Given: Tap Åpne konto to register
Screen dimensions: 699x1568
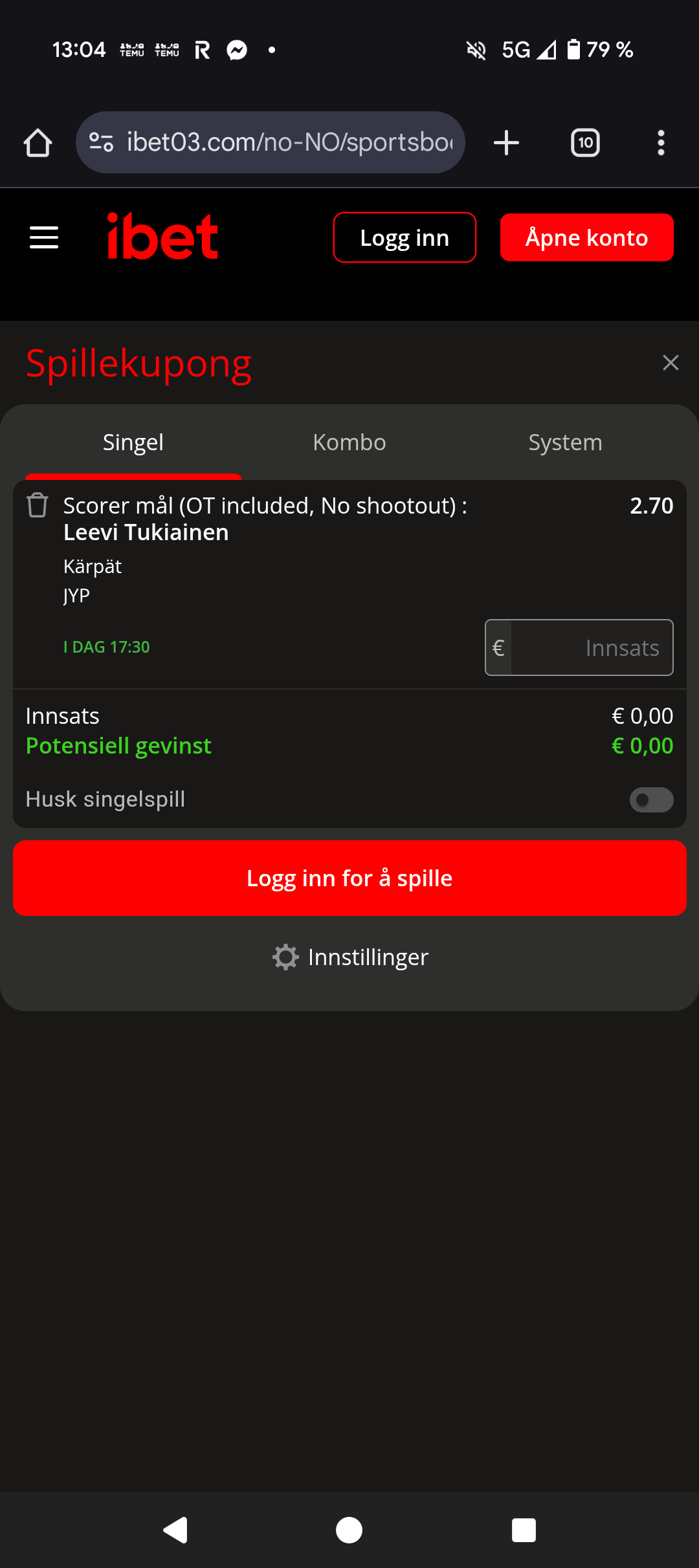Looking at the screenshot, I should tap(586, 237).
